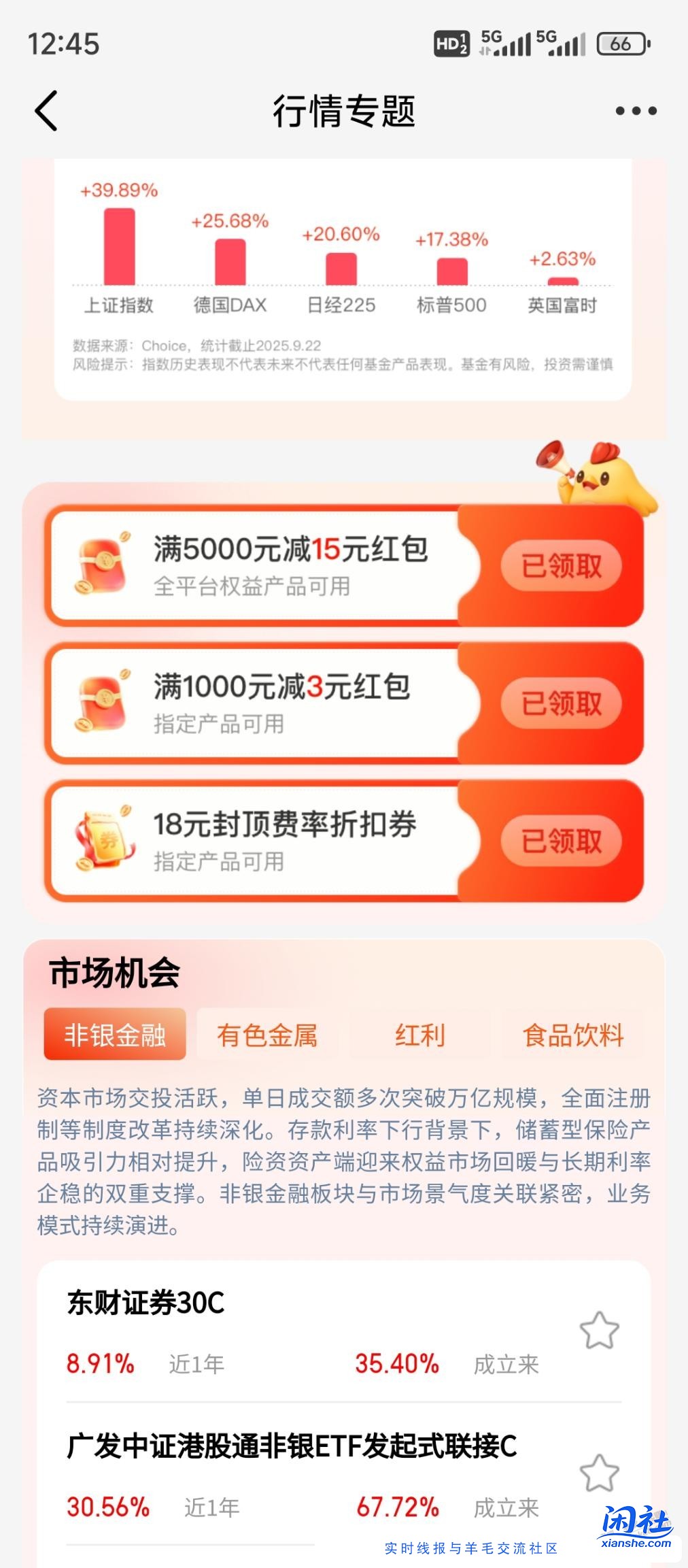The height and width of the screenshot is (1568, 688).
Task: Select the 非银金融 tab
Action: [x=113, y=1035]
